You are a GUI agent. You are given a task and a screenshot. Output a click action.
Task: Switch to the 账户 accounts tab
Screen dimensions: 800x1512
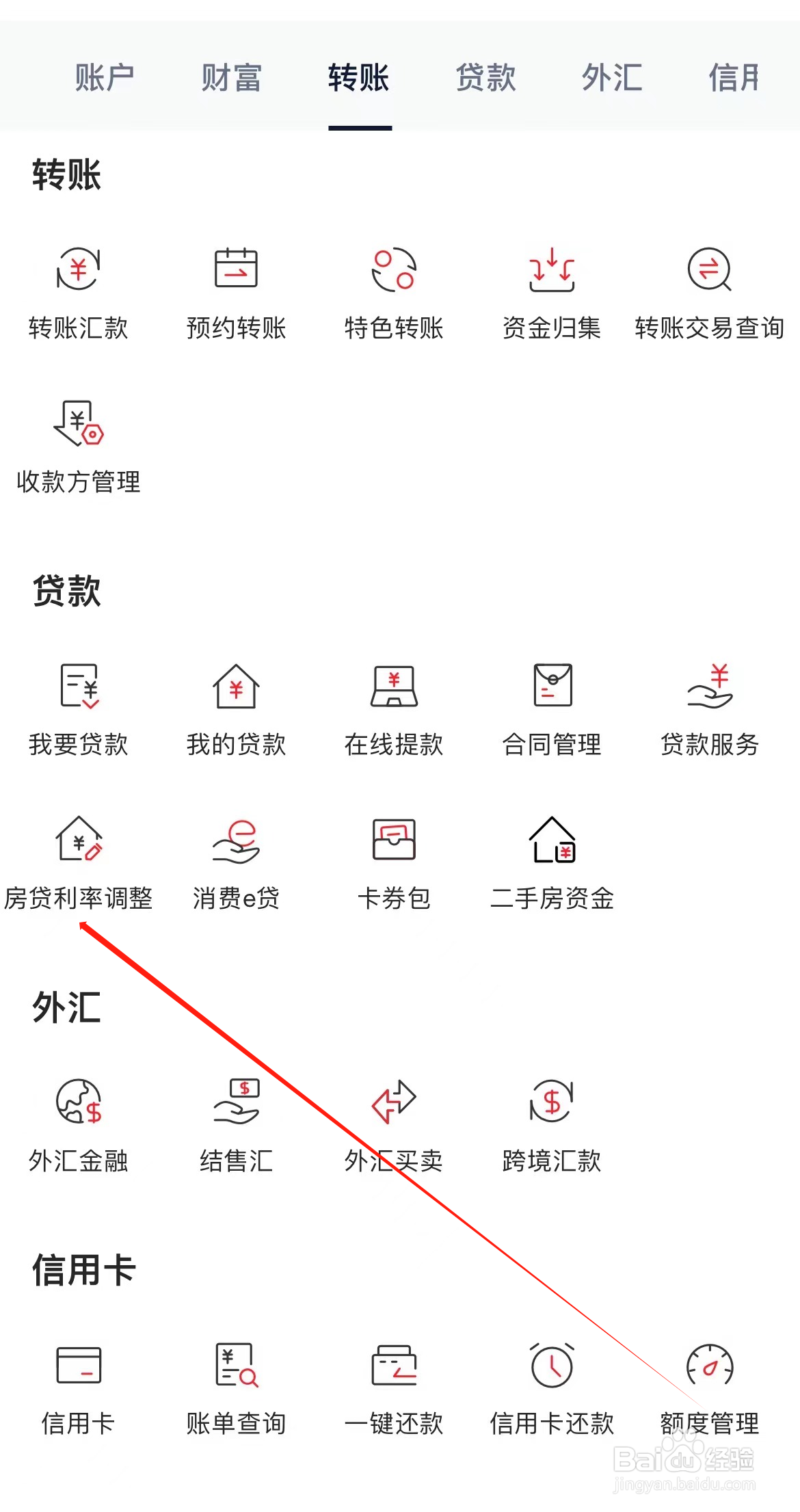(x=104, y=77)
